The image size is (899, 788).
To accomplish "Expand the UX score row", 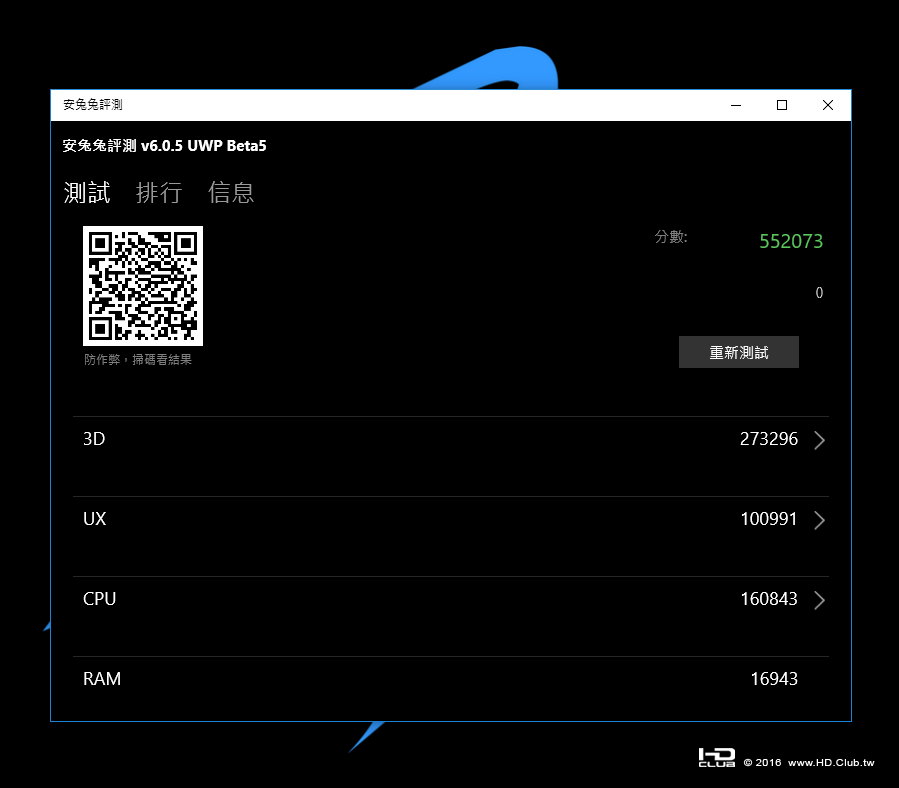I will tap(819, 520).
